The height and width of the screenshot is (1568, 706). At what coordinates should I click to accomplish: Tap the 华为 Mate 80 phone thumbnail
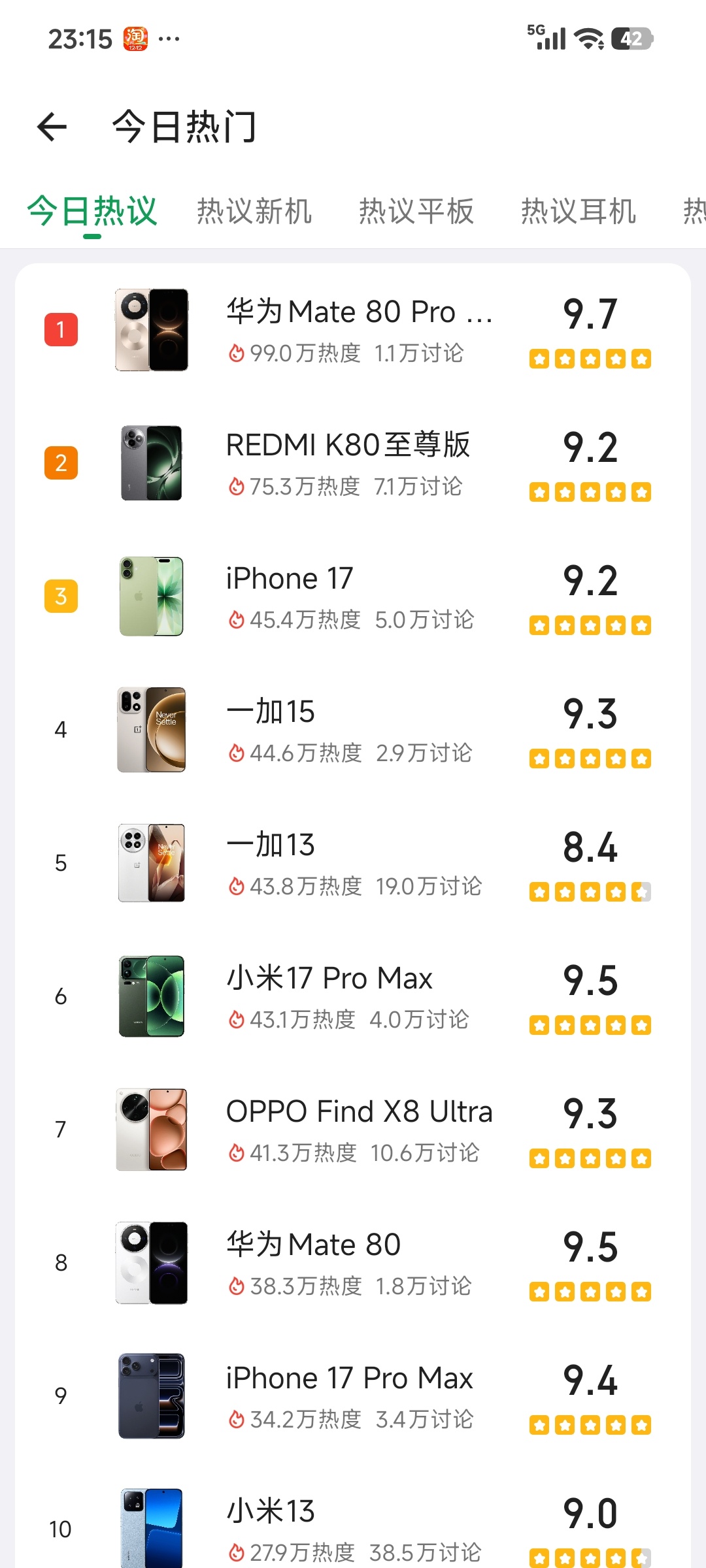151,1263
